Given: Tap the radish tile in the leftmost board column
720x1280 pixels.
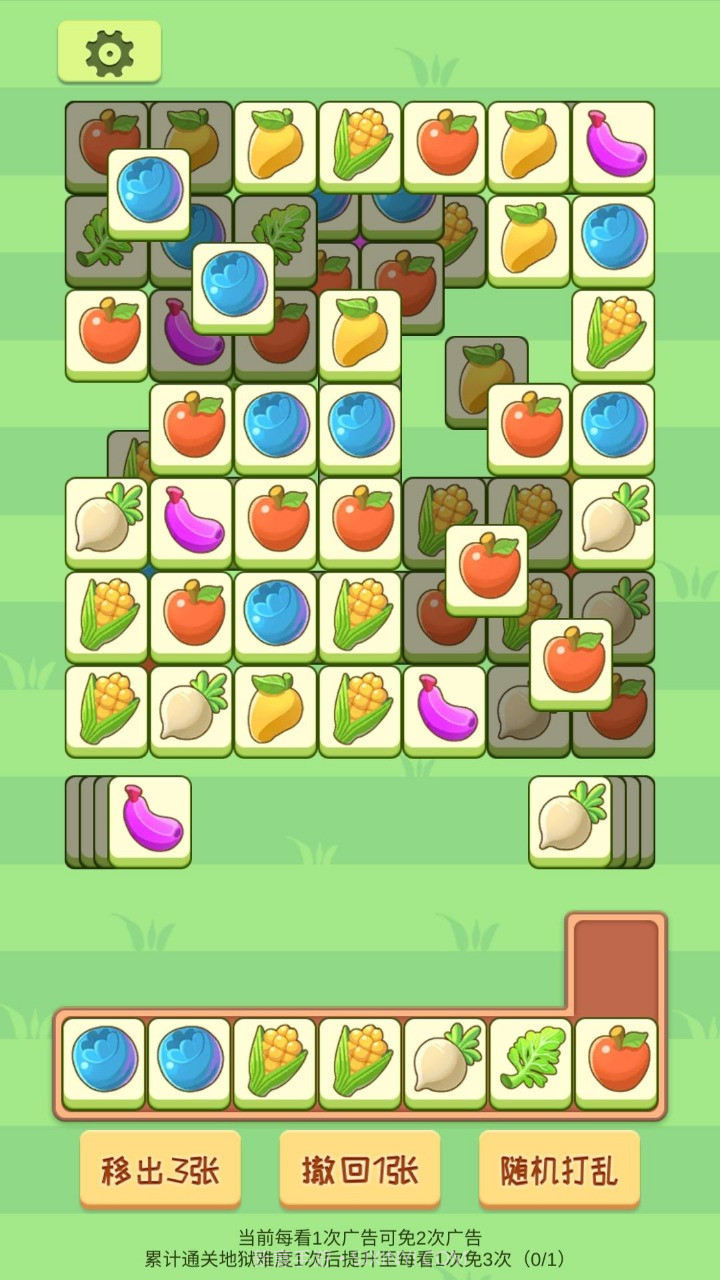Looking at the screenshot, I should [105, 522].
